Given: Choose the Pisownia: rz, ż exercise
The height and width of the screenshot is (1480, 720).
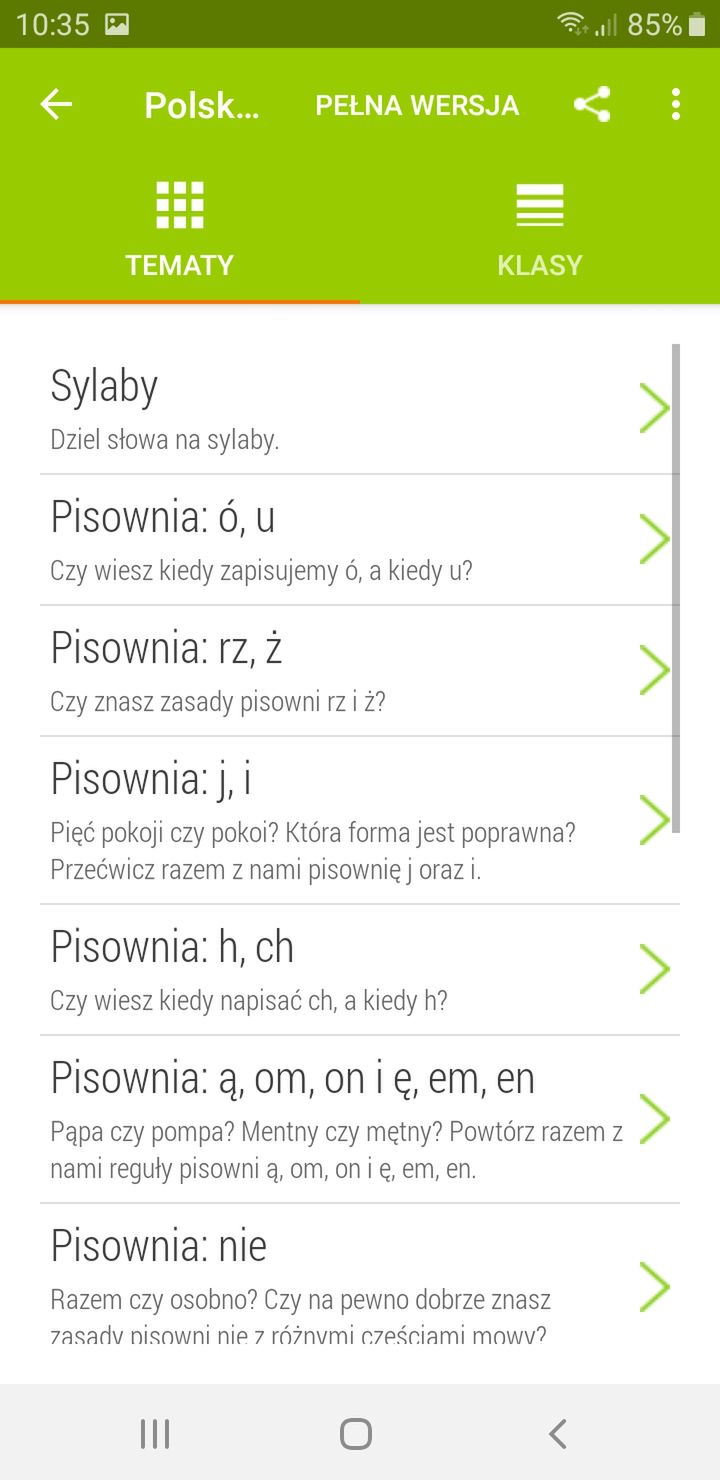Looking at the screenshot, I should (x=360, y=671).
